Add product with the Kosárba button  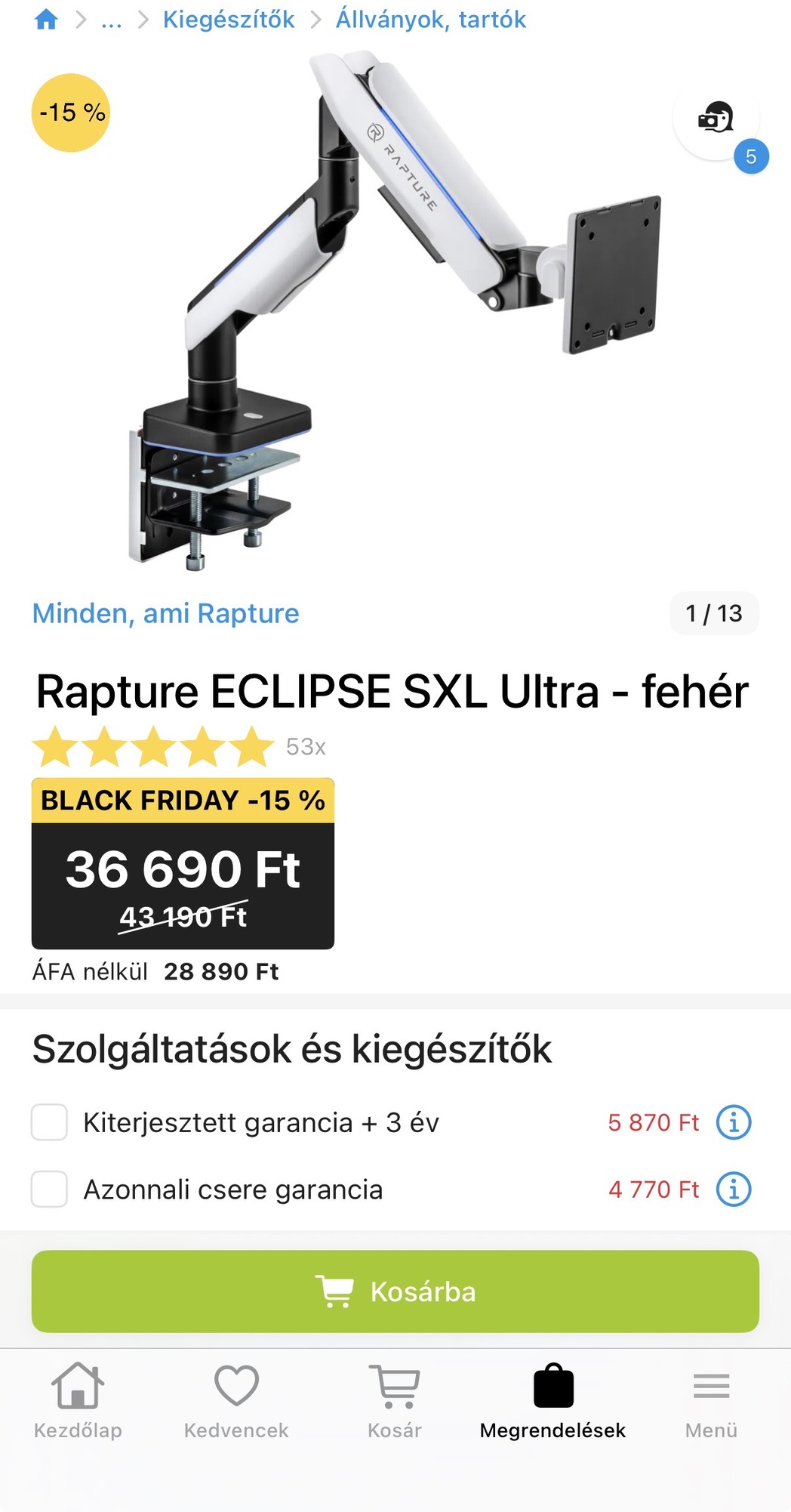pos(395,1291)
